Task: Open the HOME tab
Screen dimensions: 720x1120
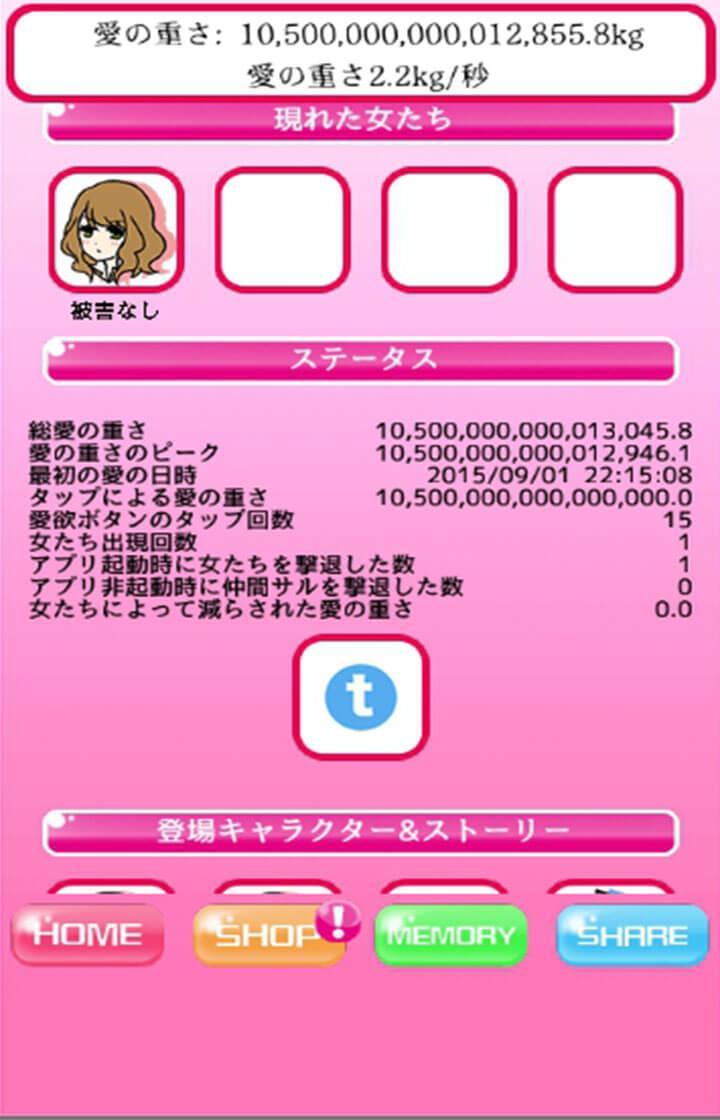Action: [x=87, y=935]
